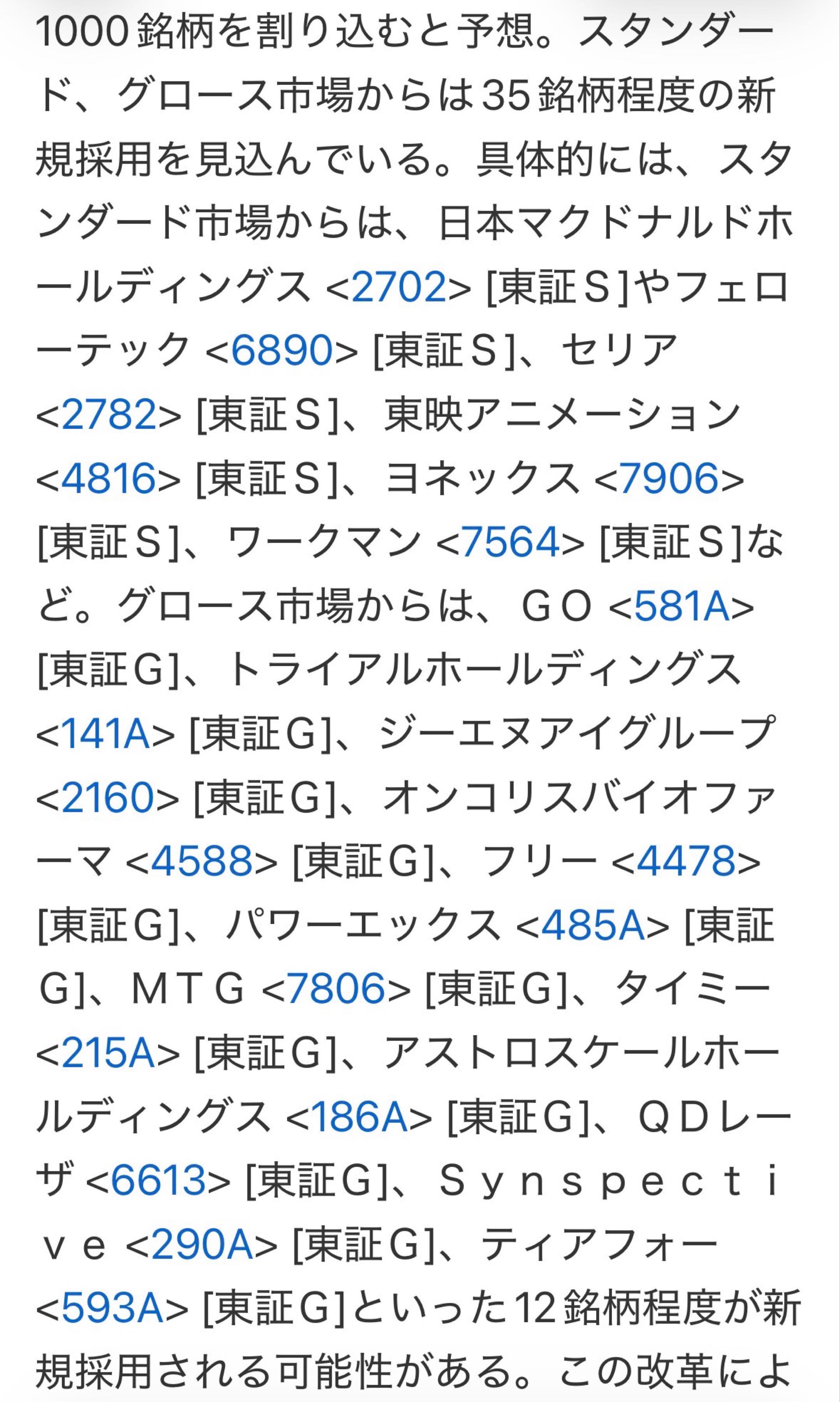The width and height of the screenshot is (840, 1402).
Task: Open the 581A stock code link
Action: pos(682,606)
